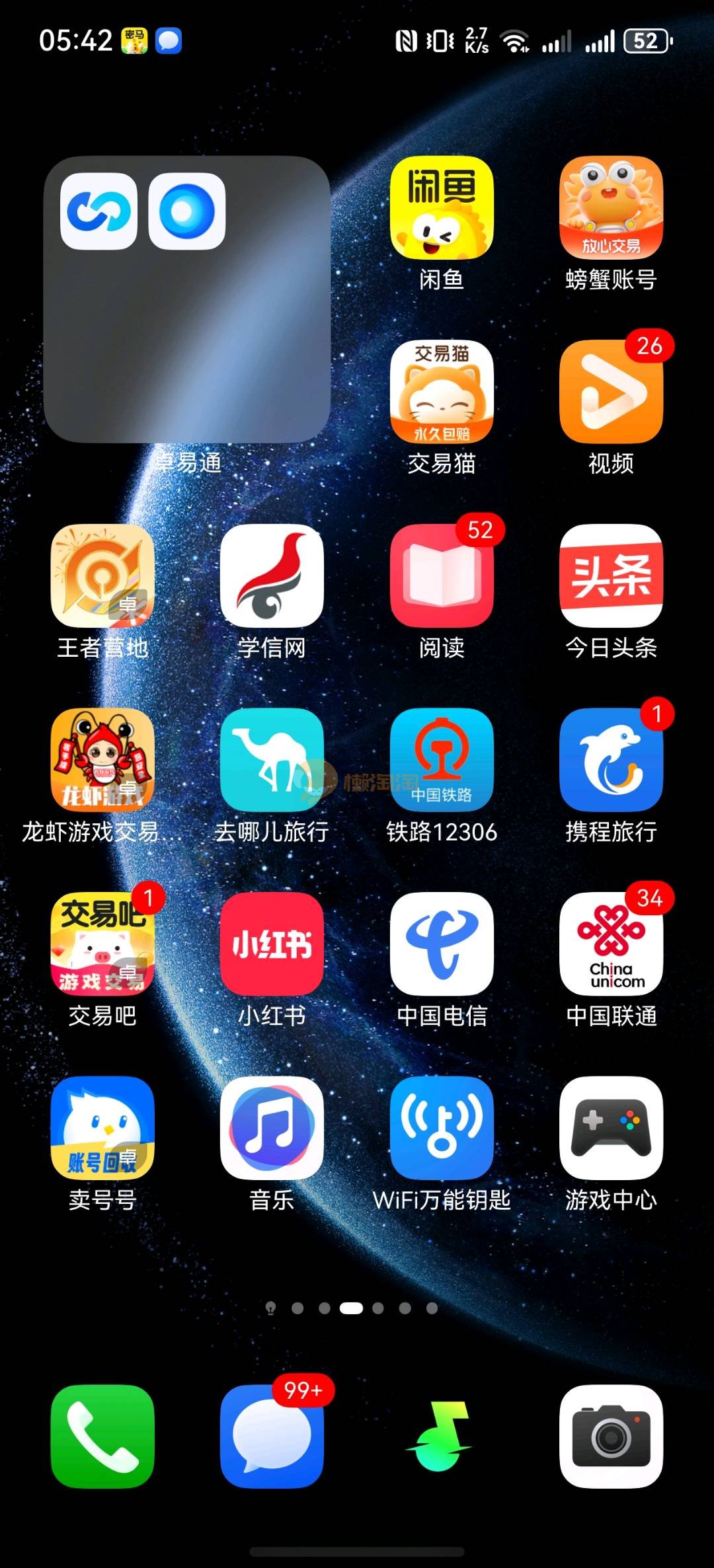Screen dimensions: 714x1568
Task: Launch the 视频 app
Action: (611, 392)
